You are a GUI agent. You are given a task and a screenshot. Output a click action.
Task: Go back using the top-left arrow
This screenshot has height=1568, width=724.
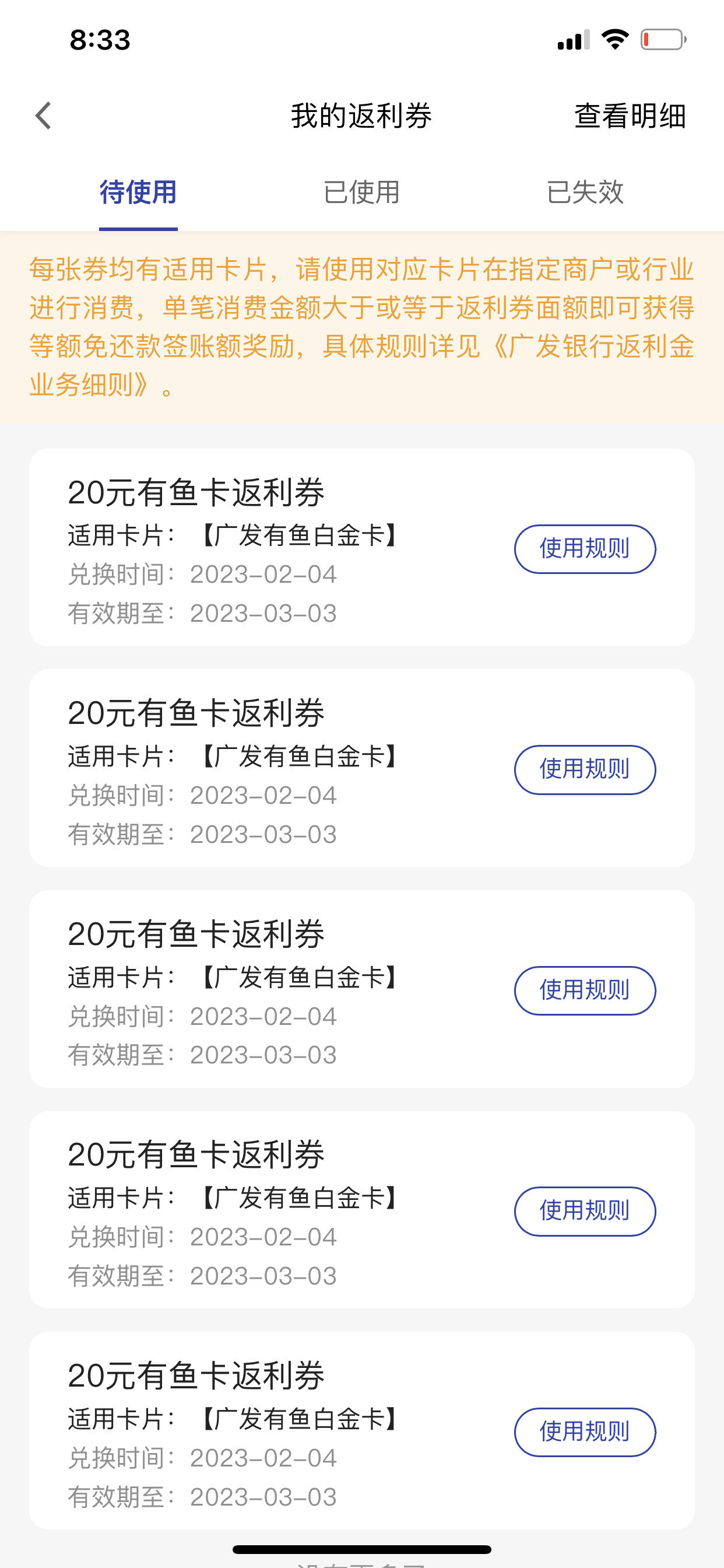pyautogui.click(x=43, y=116)
